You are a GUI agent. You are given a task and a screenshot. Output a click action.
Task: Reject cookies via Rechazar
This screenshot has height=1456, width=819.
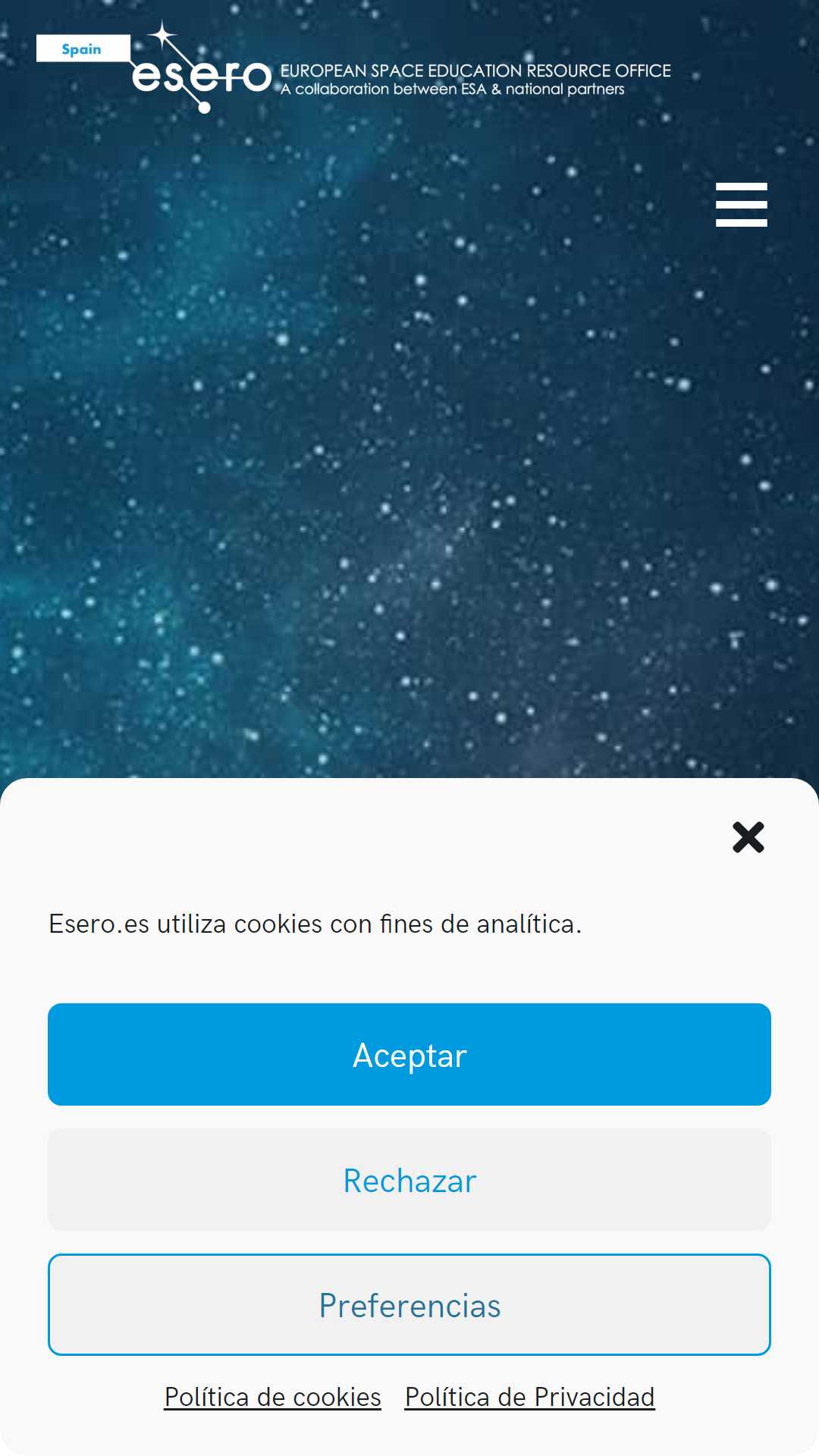409,1180
